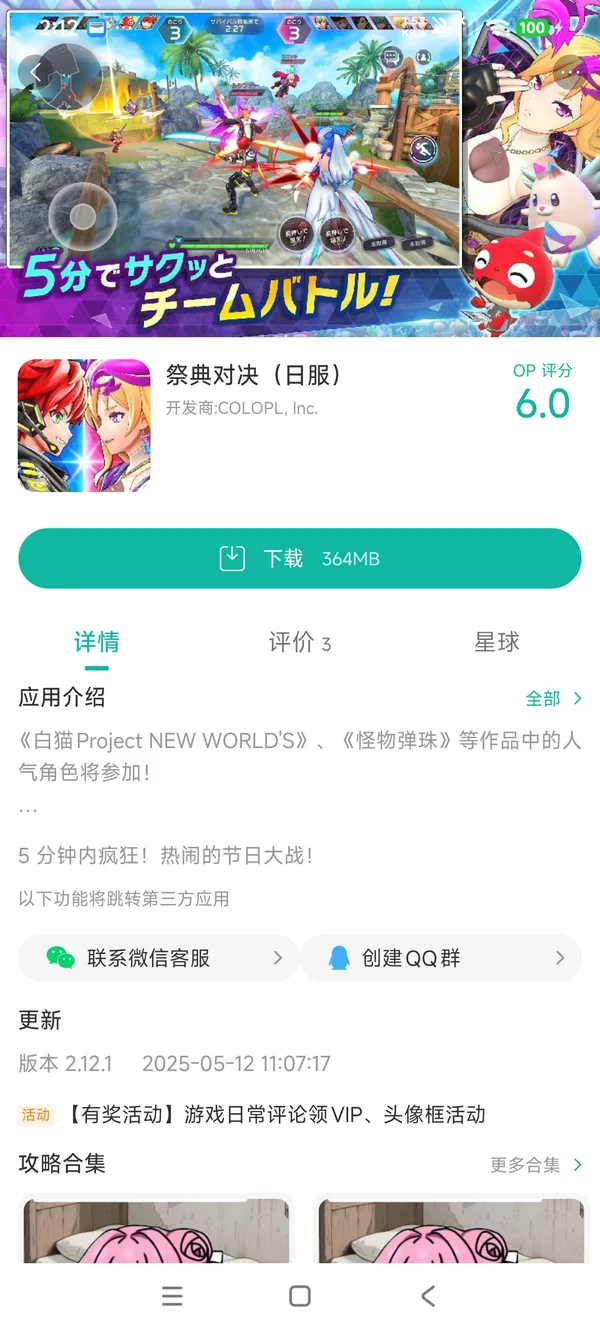Go back using the top-left arrow
600x1333 pixels.
(x=36, y=72)
